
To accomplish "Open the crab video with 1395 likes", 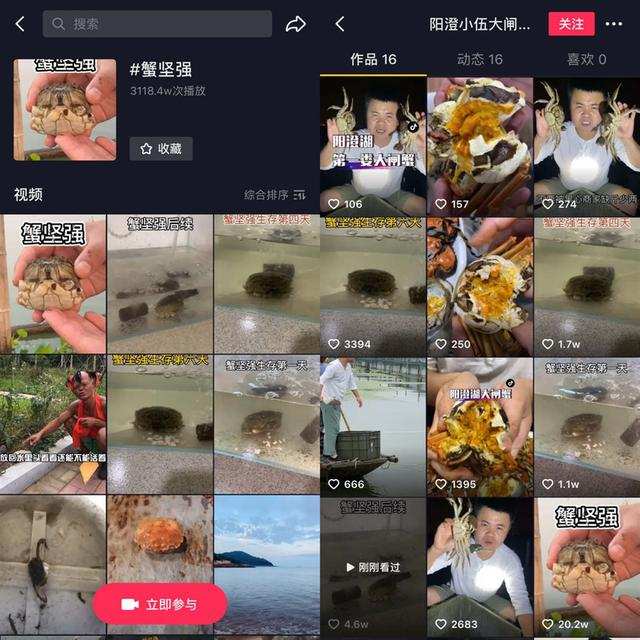I will coord(480,425).
